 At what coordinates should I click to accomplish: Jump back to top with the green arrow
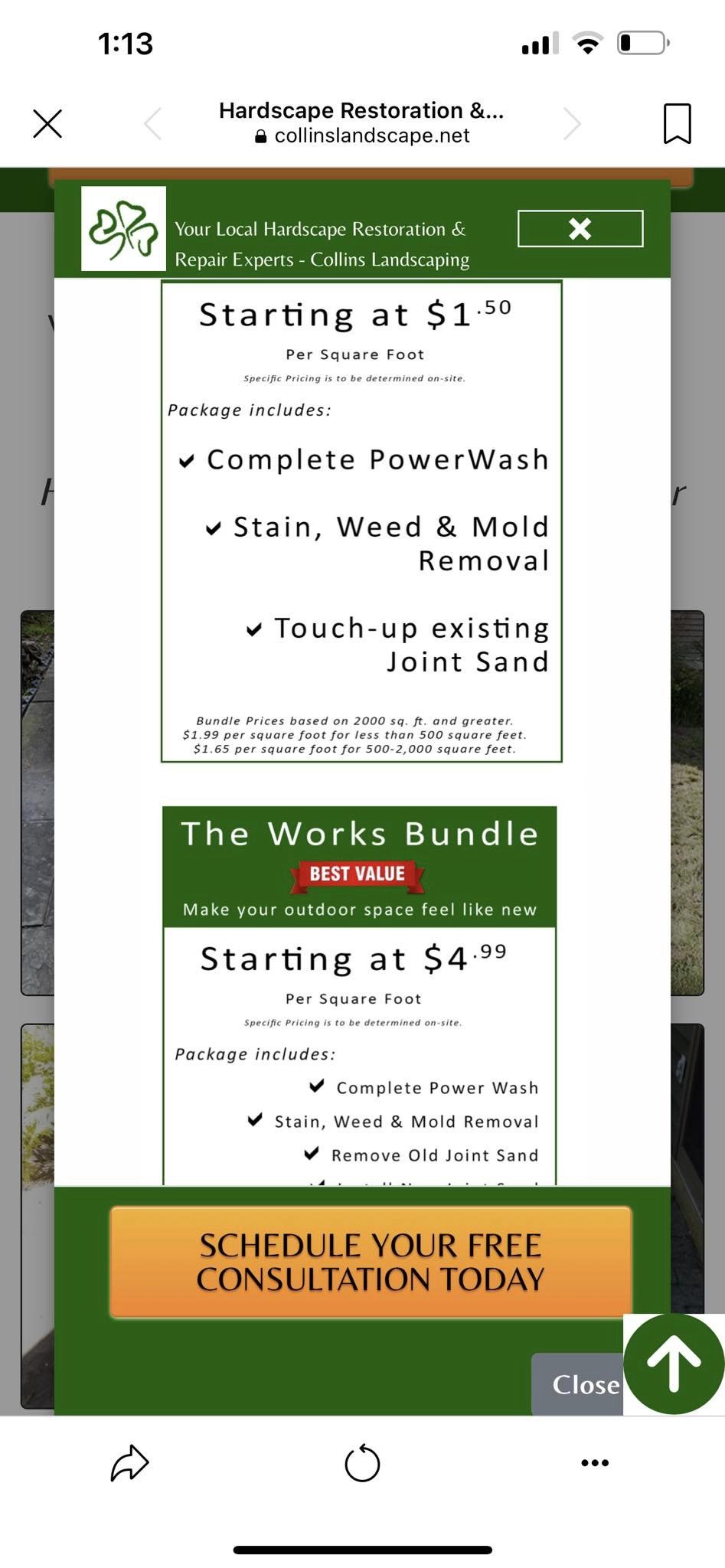(x=674, y=1364)
